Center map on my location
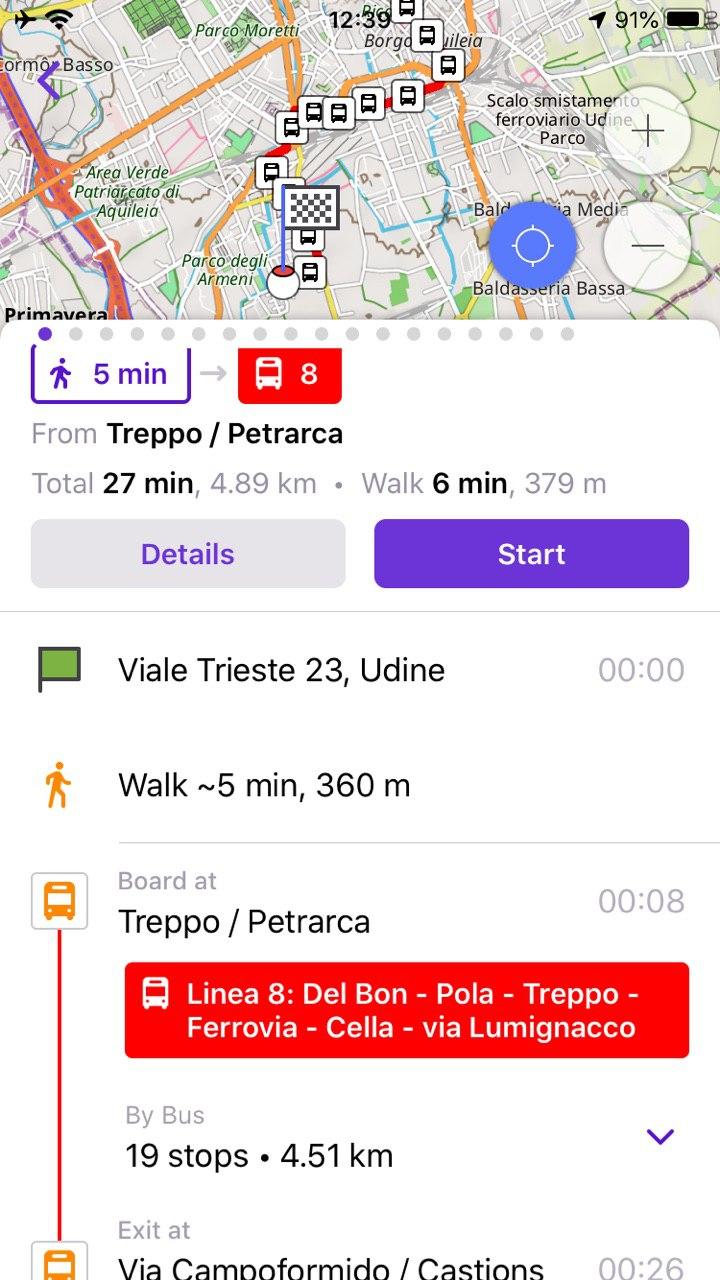The height and width of the screenshot is (1280, 720). tap(532, 245)
